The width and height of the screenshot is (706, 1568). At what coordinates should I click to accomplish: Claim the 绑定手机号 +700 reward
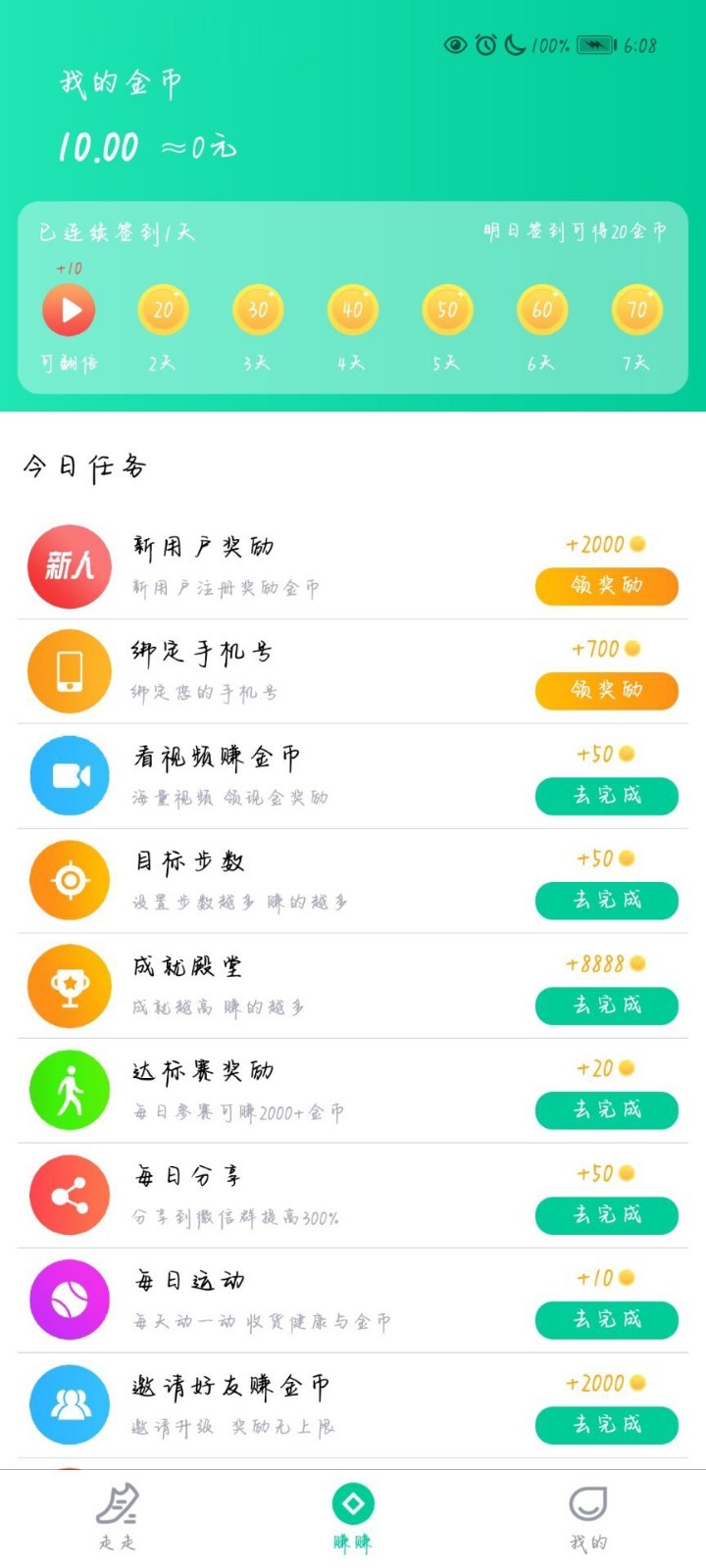606,691
